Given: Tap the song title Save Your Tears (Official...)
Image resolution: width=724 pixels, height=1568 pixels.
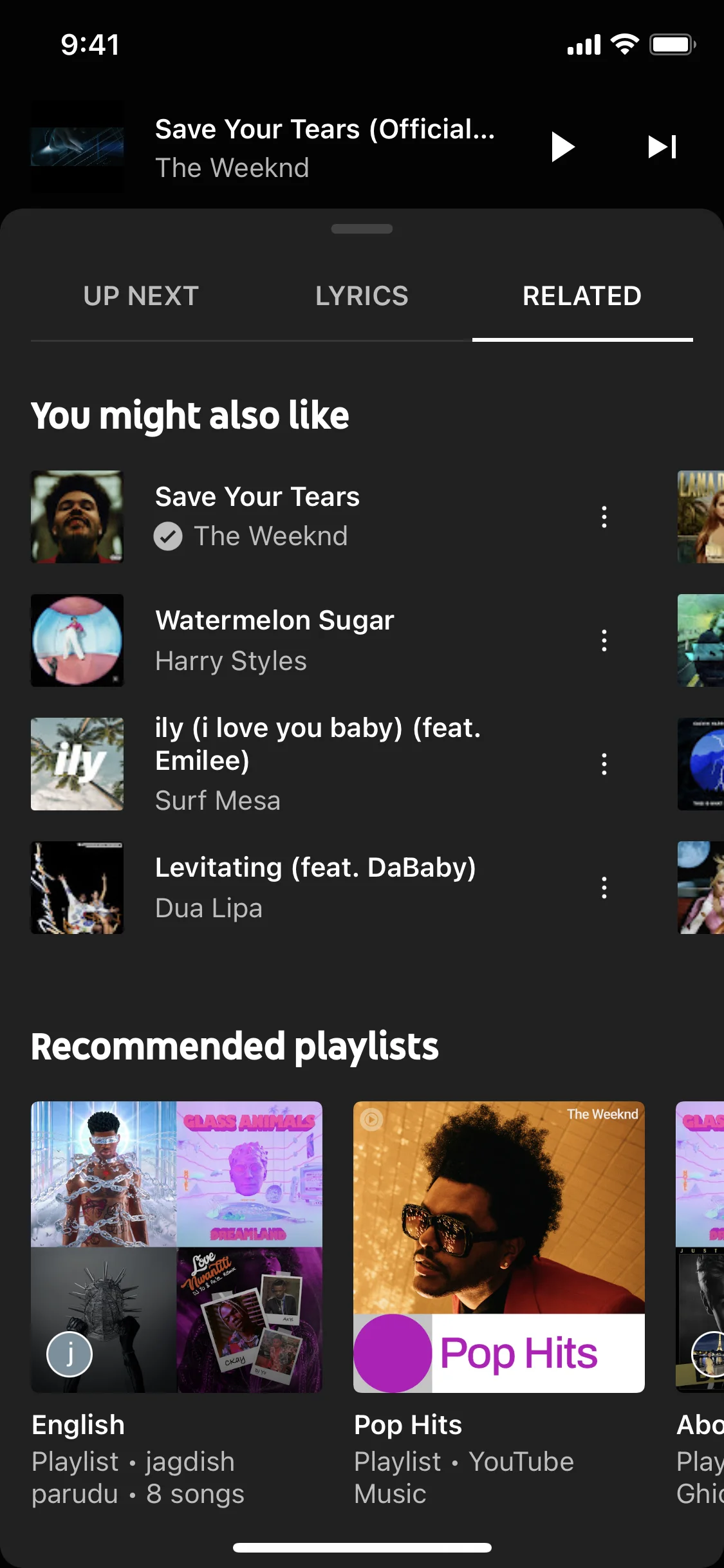Looking at the screenshot, I should pyautogui.click(x=325, y=129).
